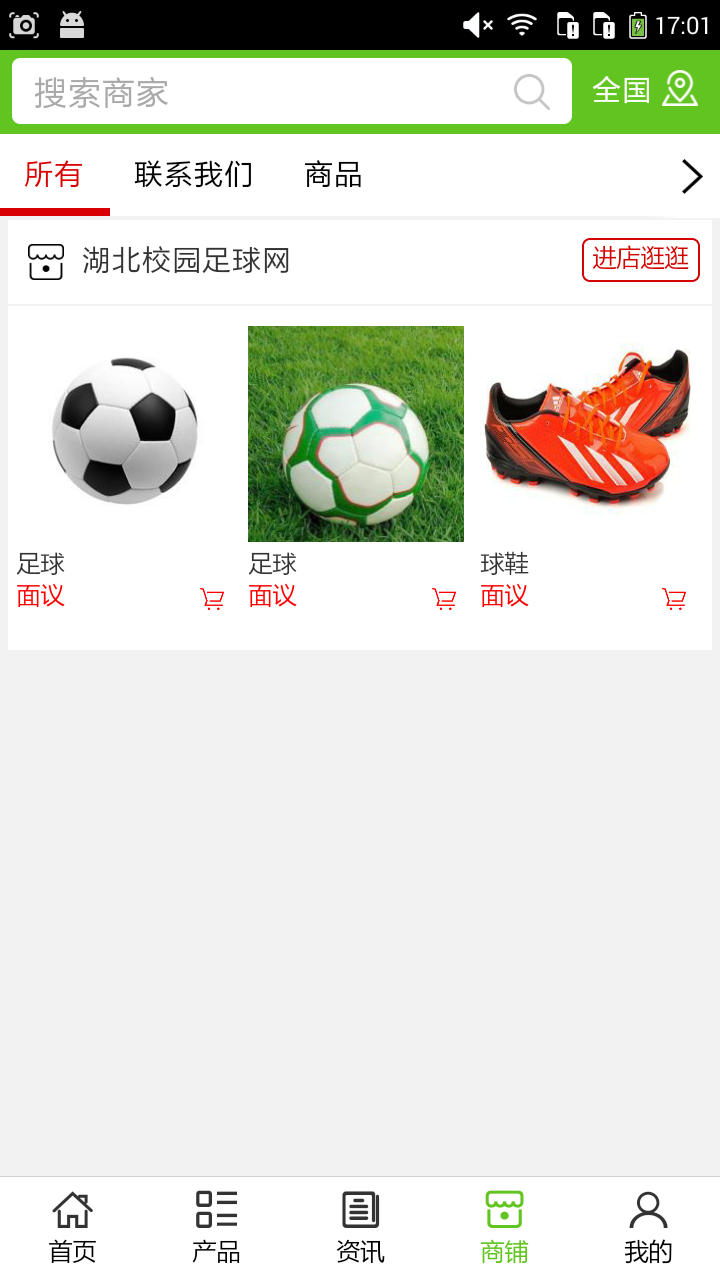Viewport: 720px width, 1280px height.
Task: Open the 湖北校园足球网 shop header
Action: click(x=186, y=262)
